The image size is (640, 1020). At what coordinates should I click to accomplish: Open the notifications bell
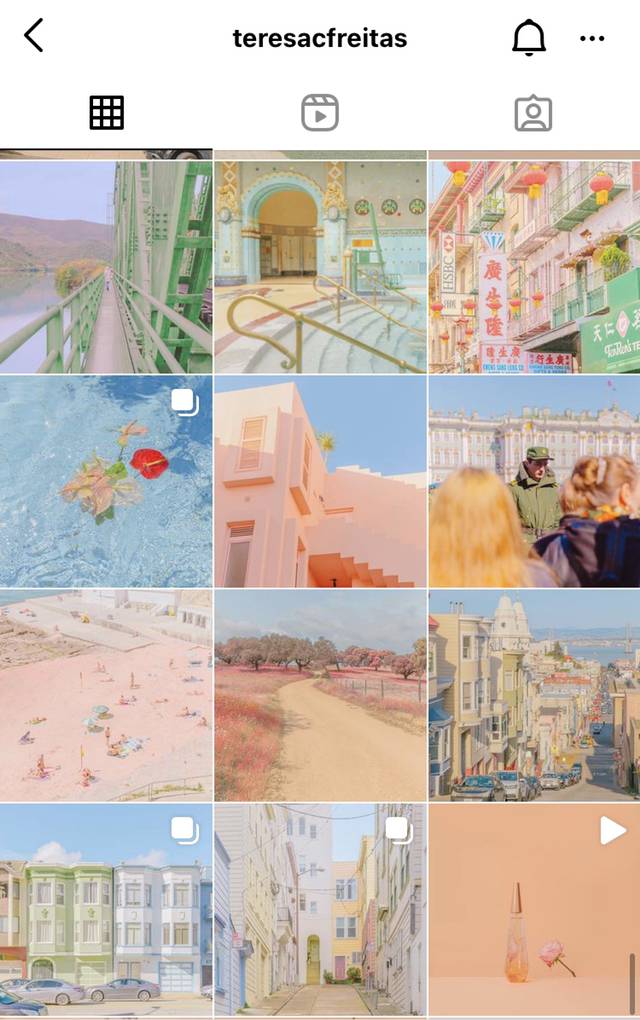click(528, 38)
